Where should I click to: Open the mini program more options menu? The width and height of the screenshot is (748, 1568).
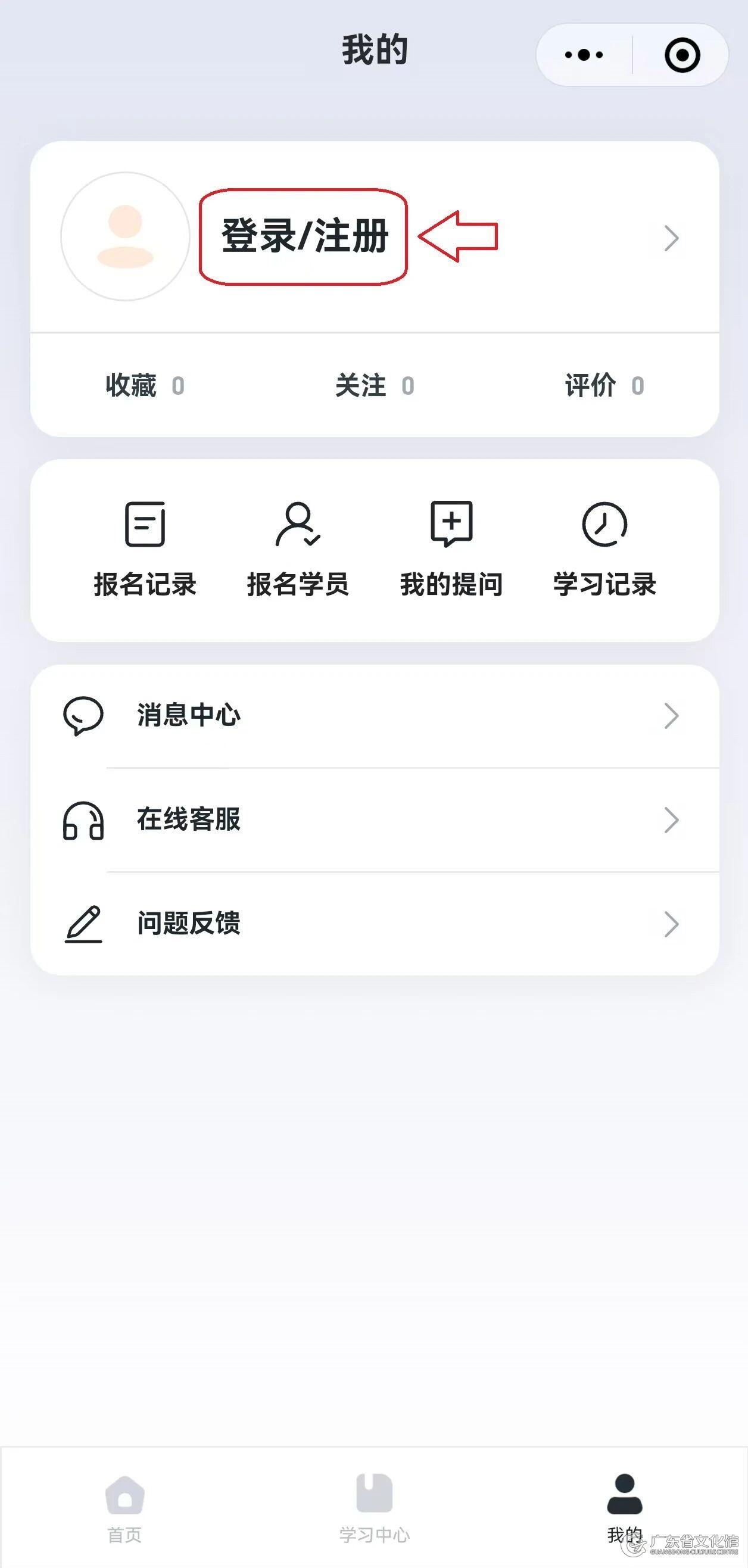(x=583, y=55)
